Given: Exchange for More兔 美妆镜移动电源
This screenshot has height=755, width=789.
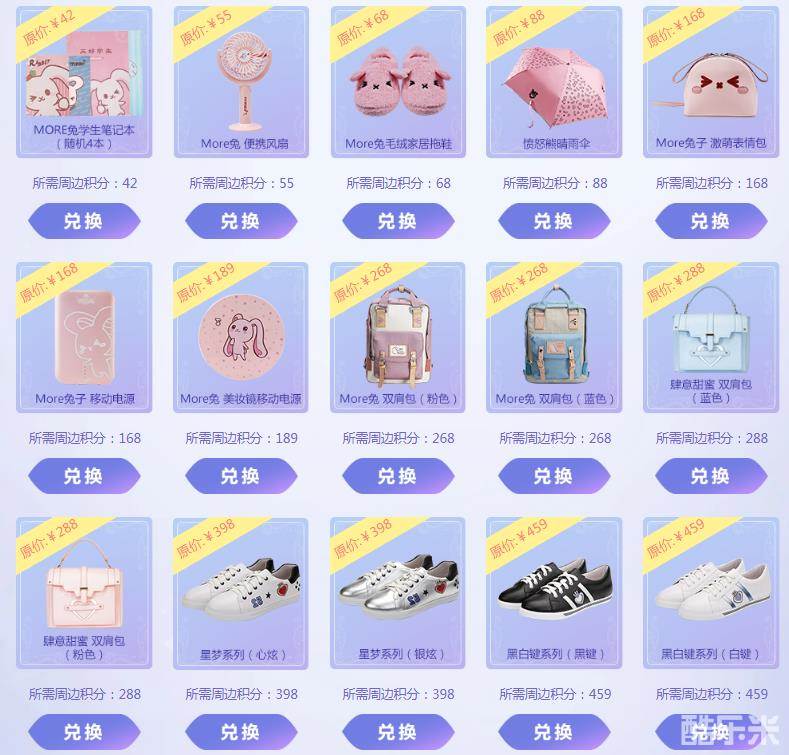Looking at the screenshot, I should (x=240, y=476).
